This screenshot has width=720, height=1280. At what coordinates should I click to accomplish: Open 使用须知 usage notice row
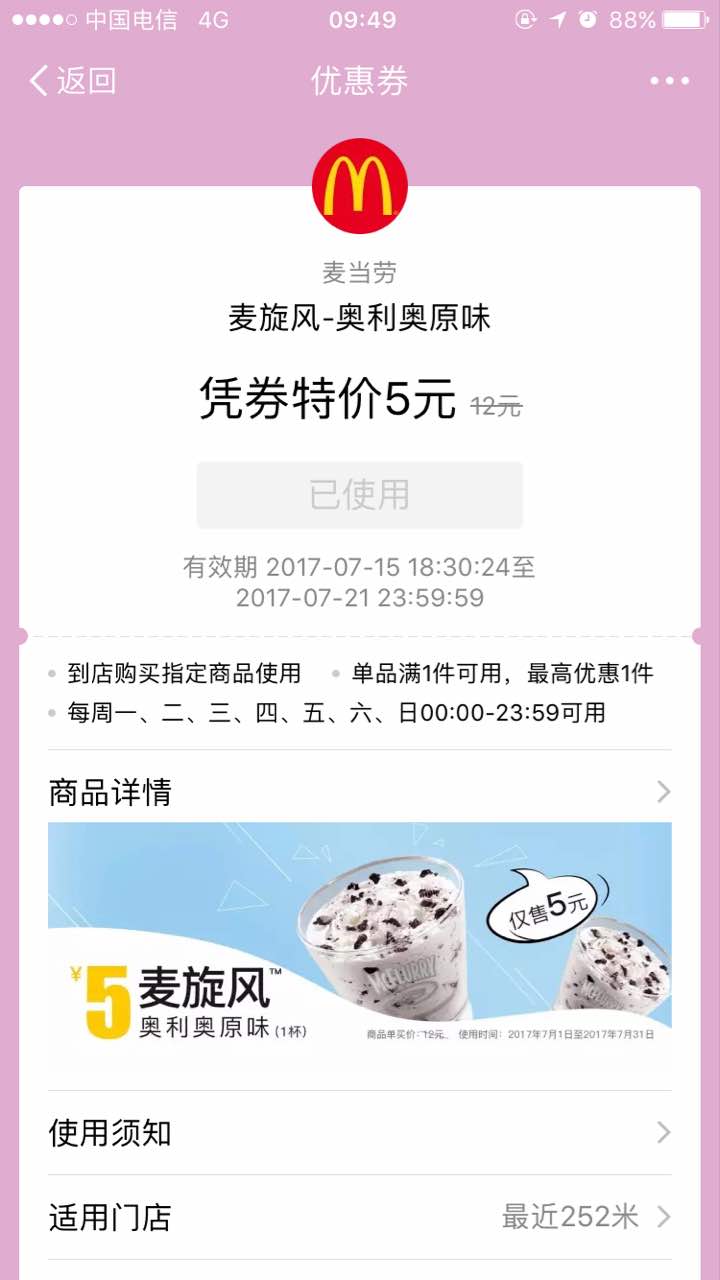coord(359,1133)
